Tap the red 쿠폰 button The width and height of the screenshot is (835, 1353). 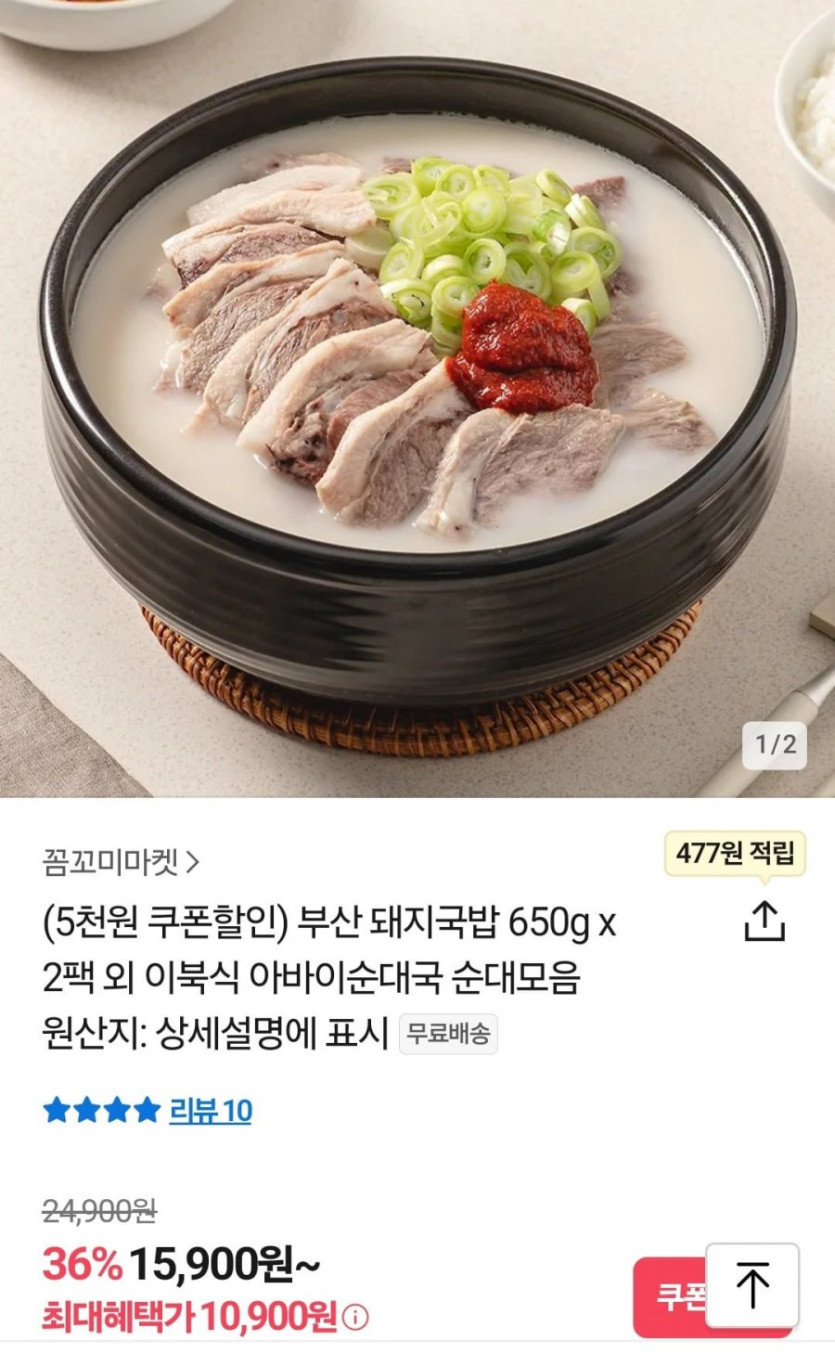(x=670, y=1296)
